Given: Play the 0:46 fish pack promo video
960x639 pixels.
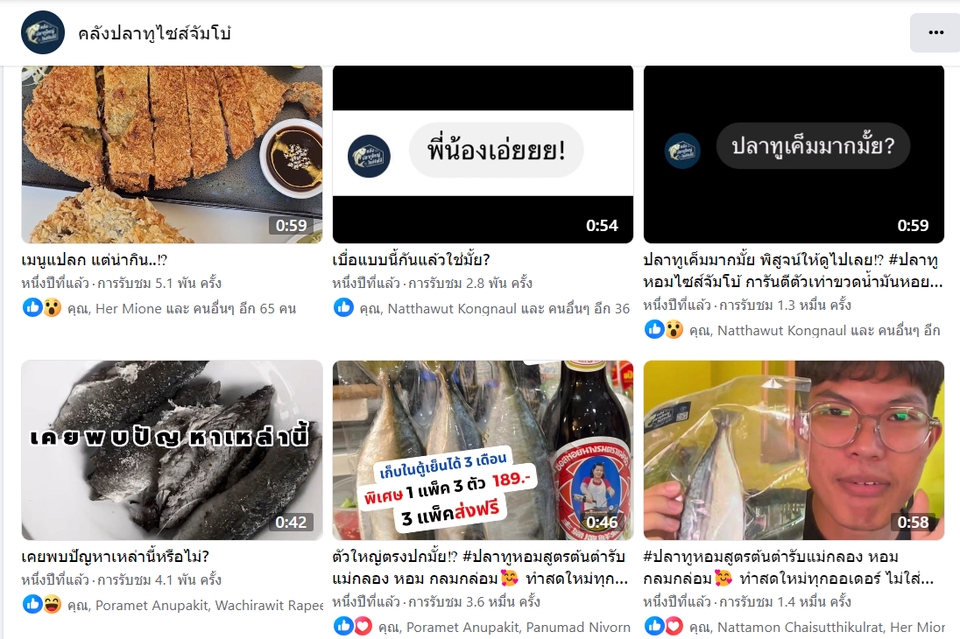Looking at the screenshot, I should (x=483, y=450).
